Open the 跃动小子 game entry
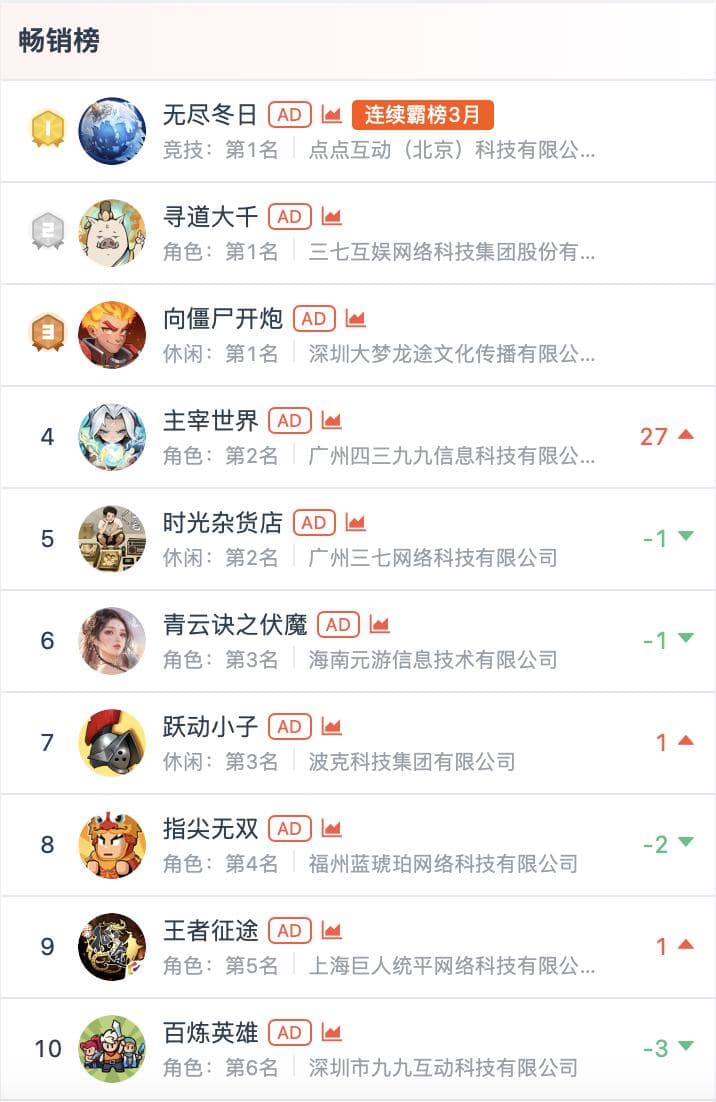 click(210, 727)
